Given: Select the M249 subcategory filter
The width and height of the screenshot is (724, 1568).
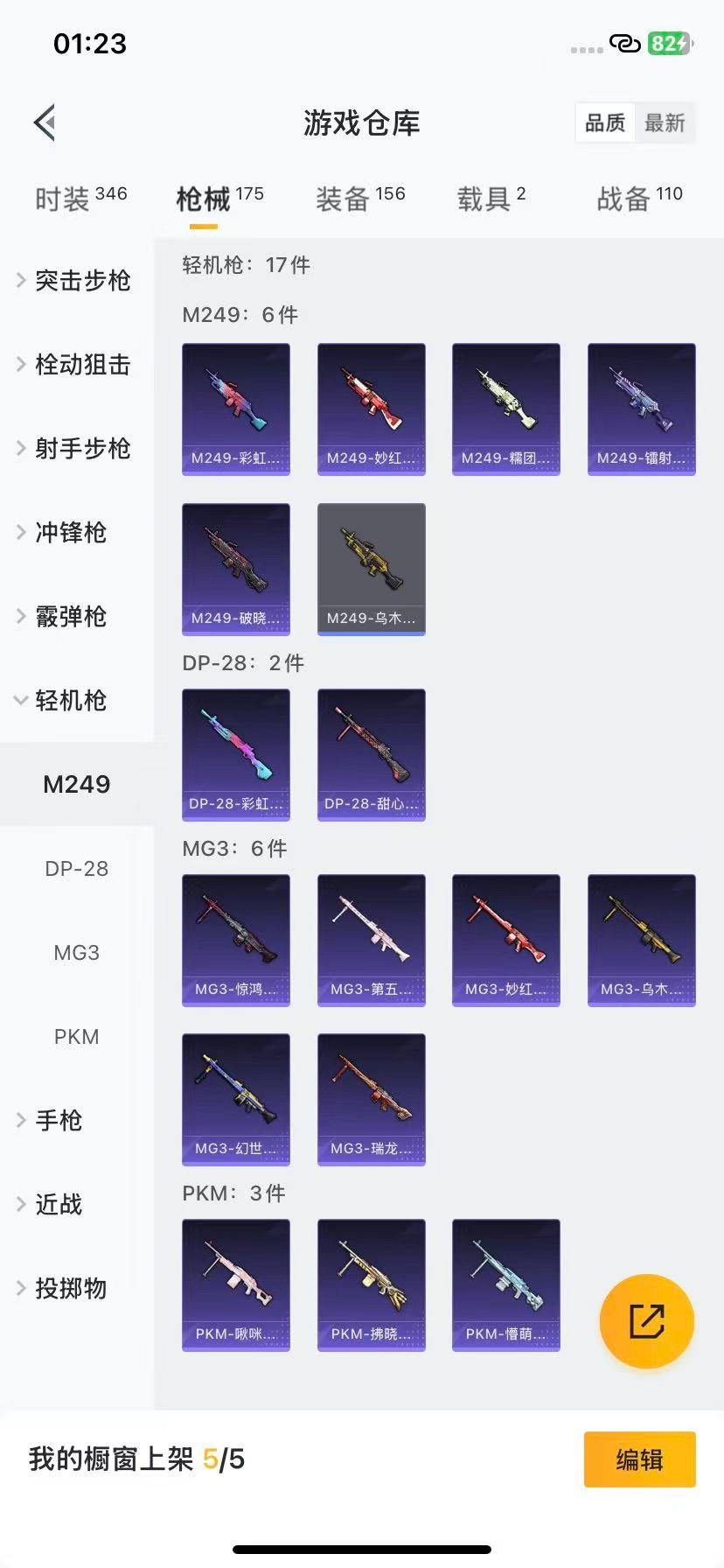Looking at the screenshot, I should [76, 784].
